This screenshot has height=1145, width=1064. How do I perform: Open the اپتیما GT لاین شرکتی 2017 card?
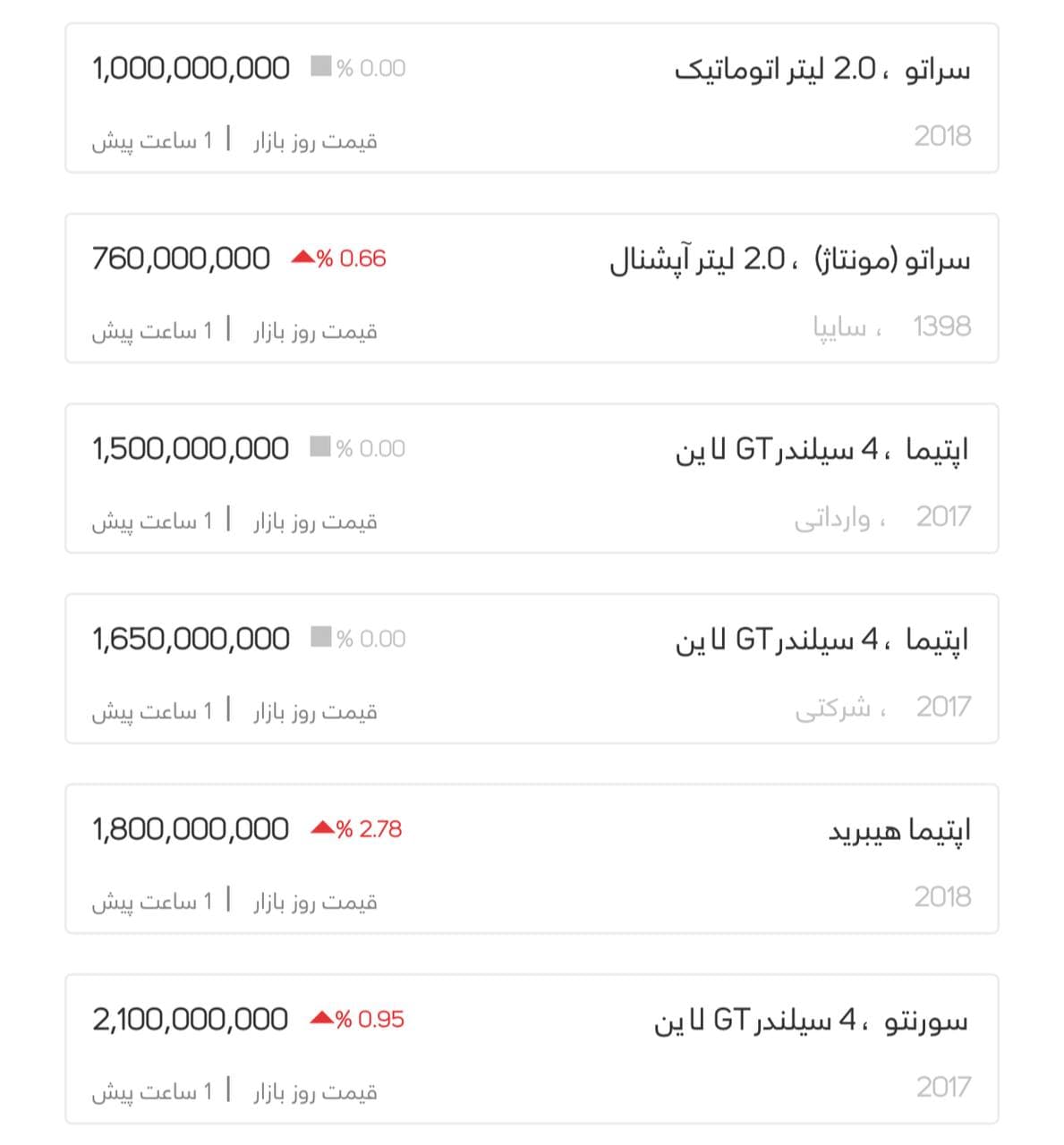pyautogui.click(x=532, y=669)
